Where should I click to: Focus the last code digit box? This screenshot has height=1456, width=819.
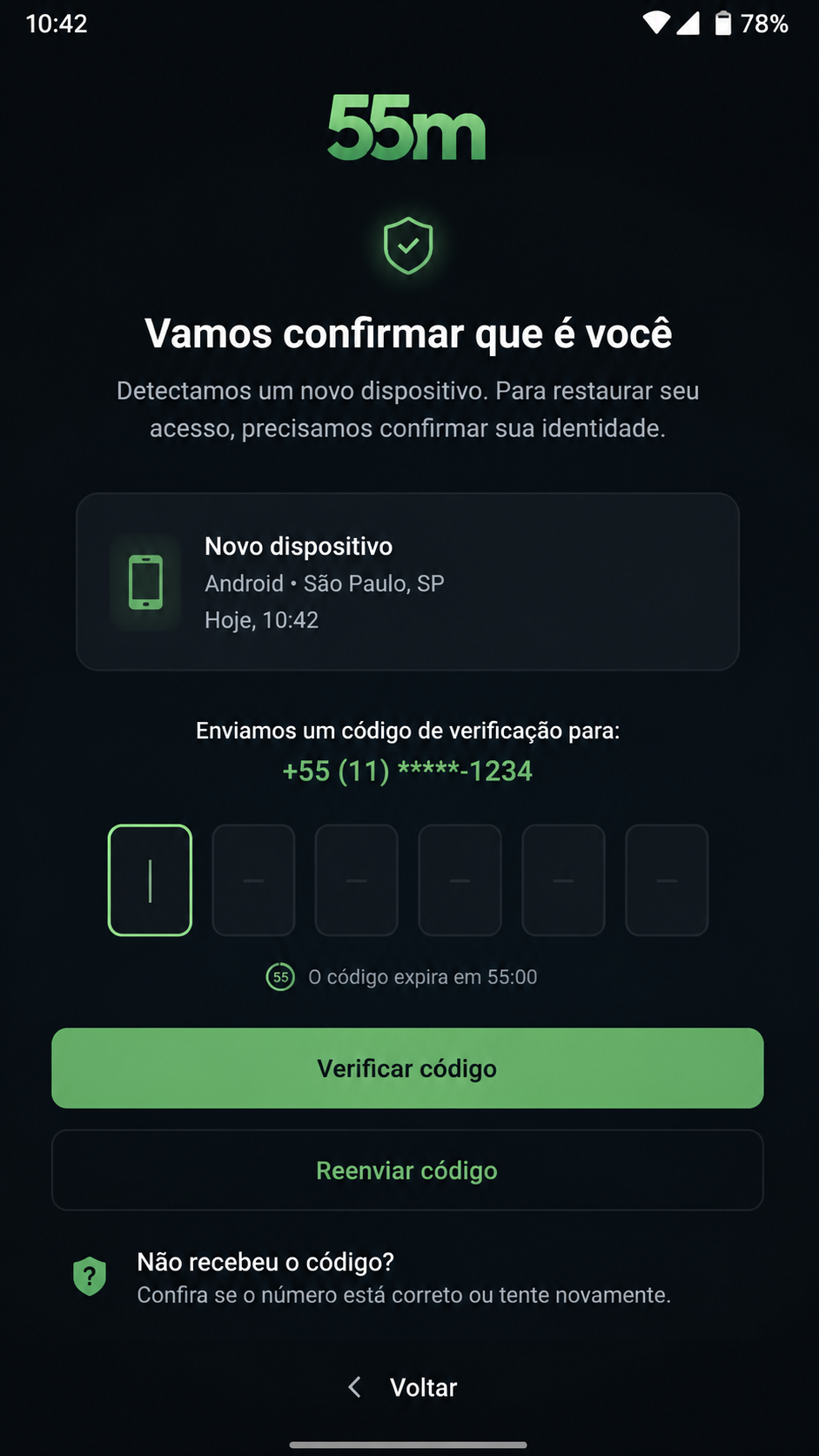[667, 880]
